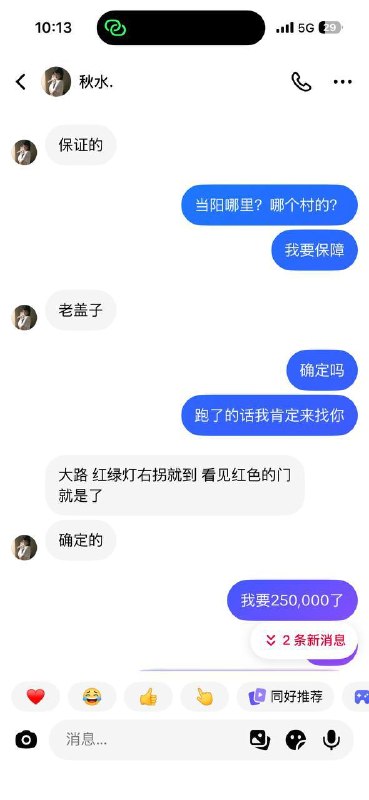Open the camera to take a photo

pos(26,739)
